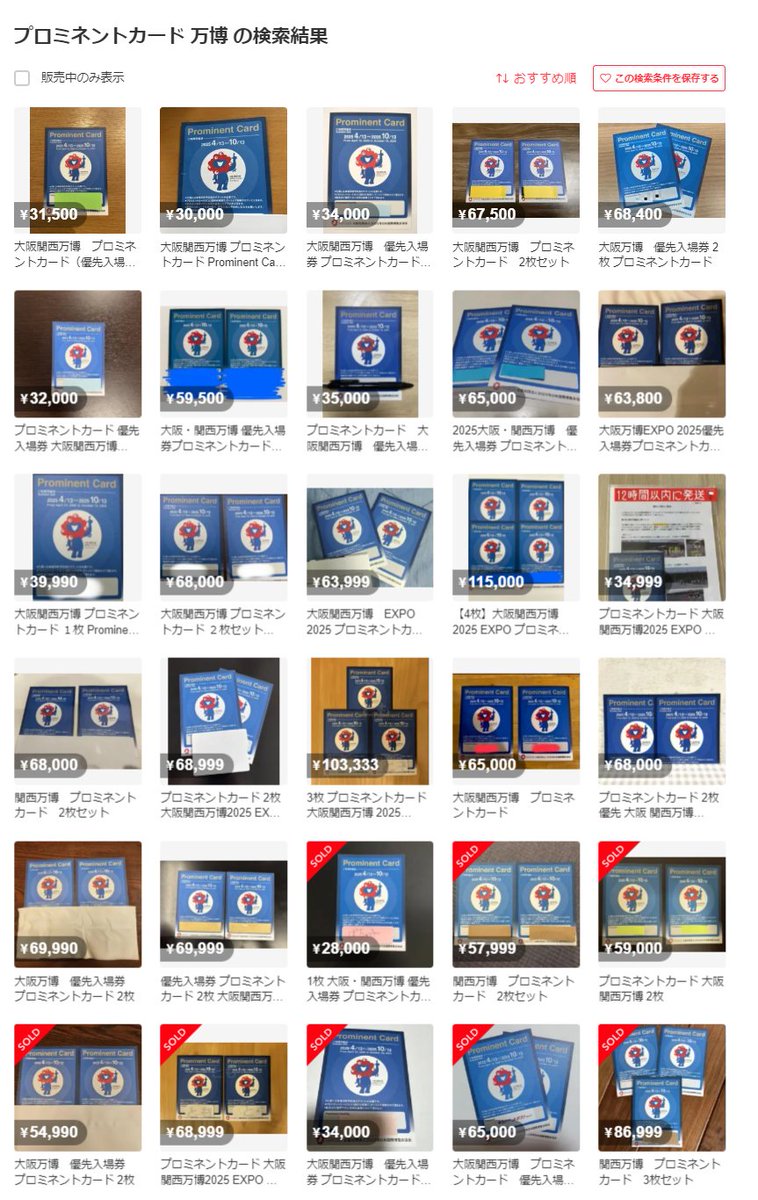Viewport: 758px width, 1200px height.
Task: Open the ¥103,333 3枚 card listing
Action: coord(368,720)
